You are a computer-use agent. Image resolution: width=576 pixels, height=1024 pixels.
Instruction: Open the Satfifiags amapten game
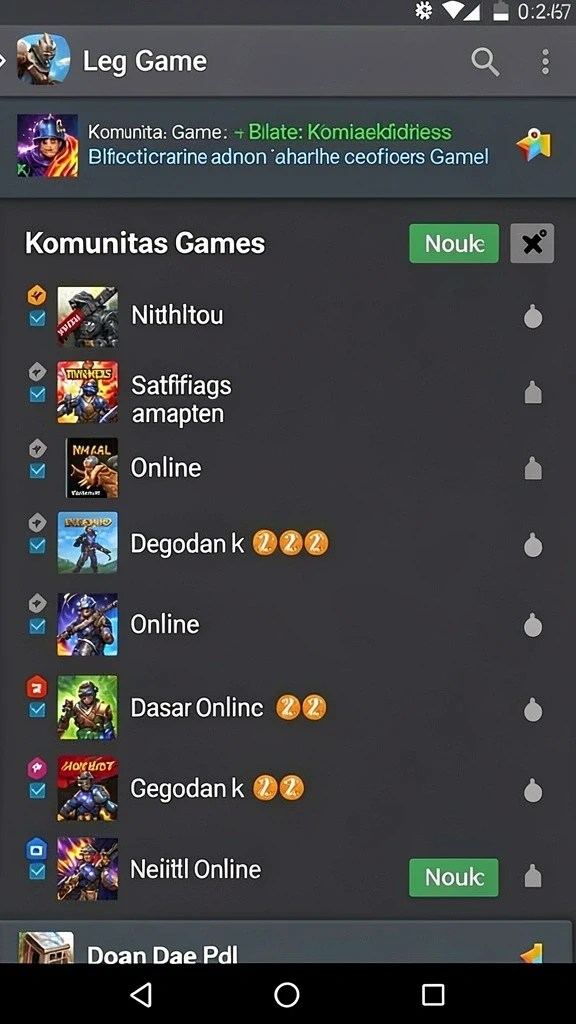click(x=288, y=394)
